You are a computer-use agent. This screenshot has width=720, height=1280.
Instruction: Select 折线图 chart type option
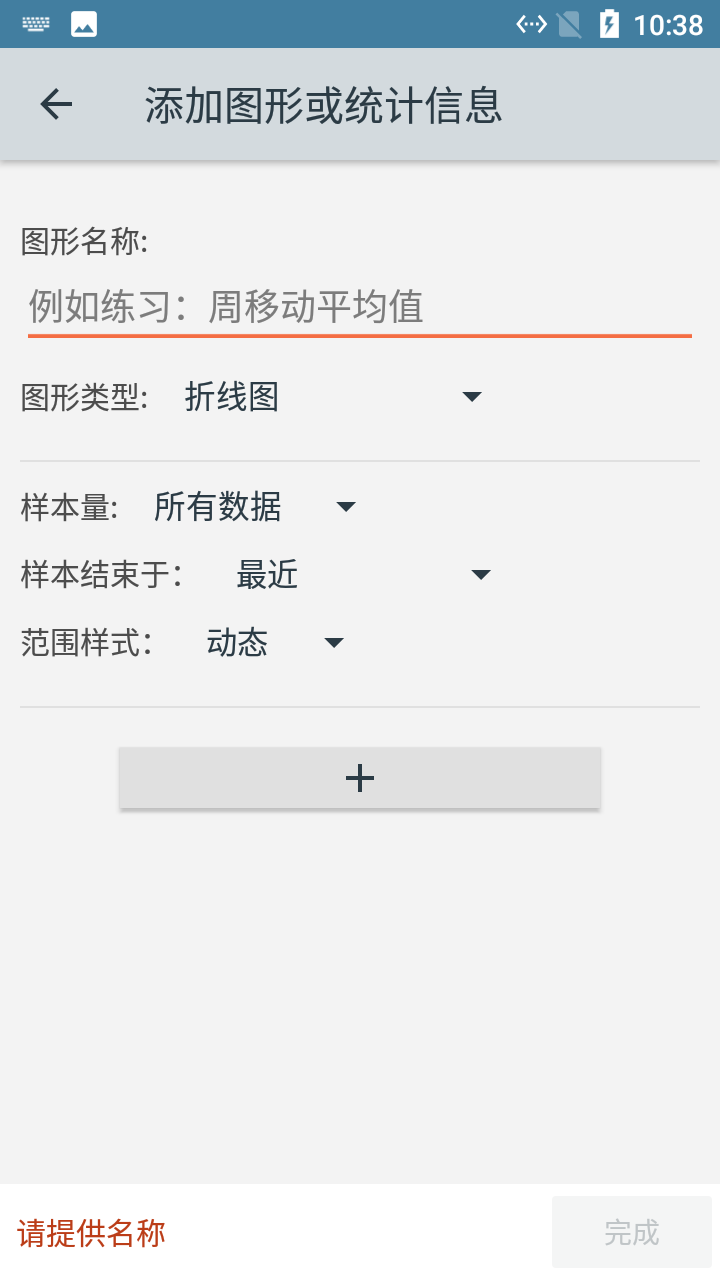tap(232, 396)
